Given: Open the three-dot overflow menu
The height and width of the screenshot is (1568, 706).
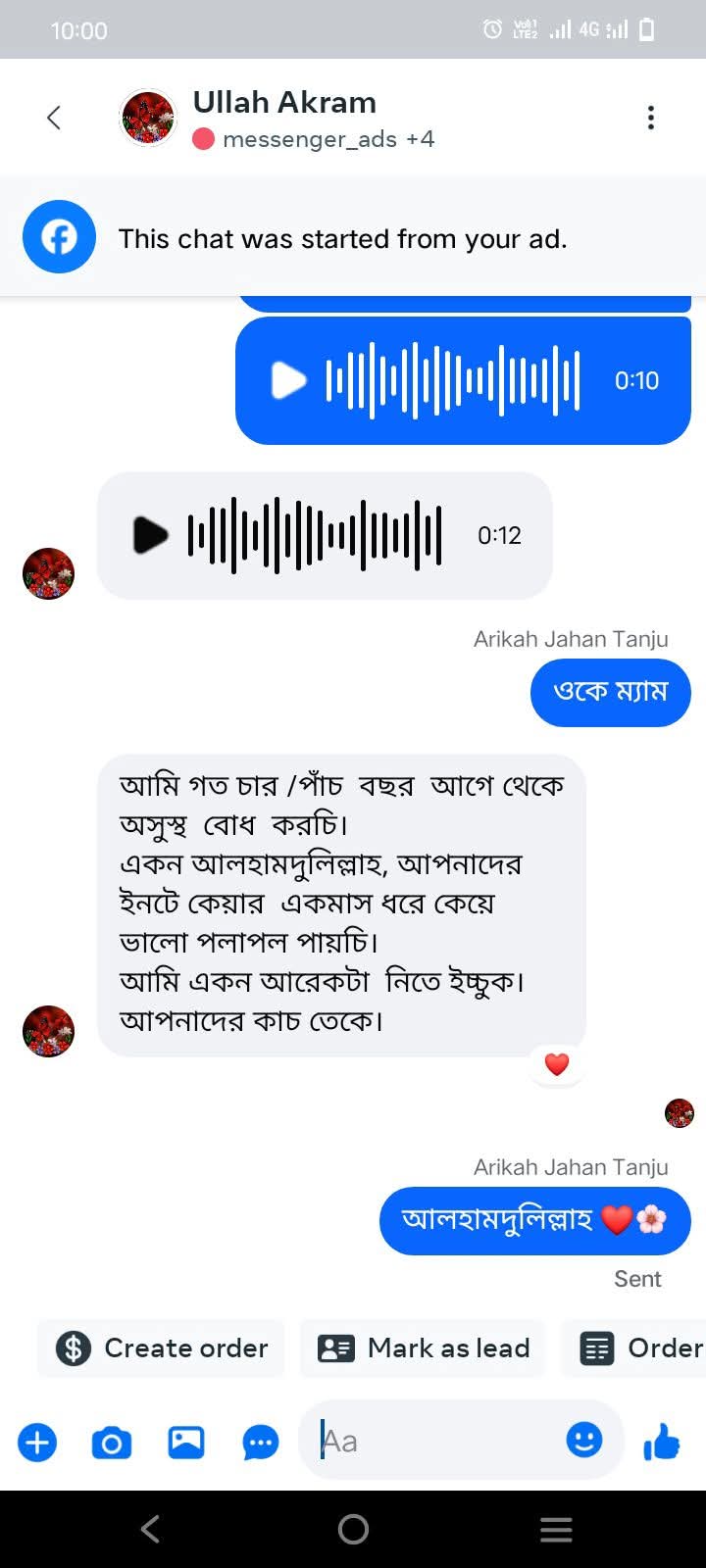Looking at the screenshot, I should coord(650,119).
